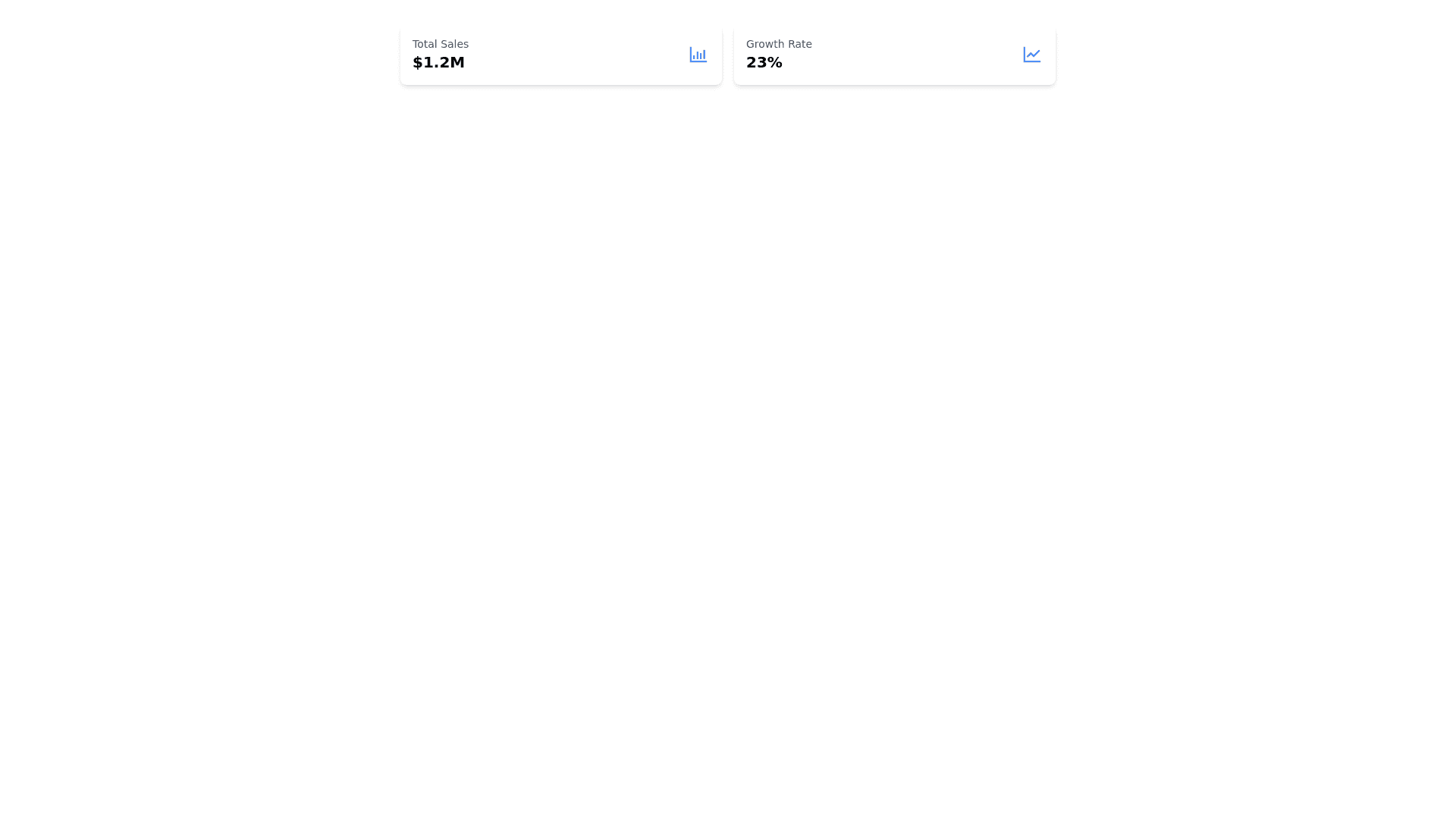Tap the line chart icon for Growth Rate
The height and width of the screenshot is (819, 1456).
point(1031,55)
